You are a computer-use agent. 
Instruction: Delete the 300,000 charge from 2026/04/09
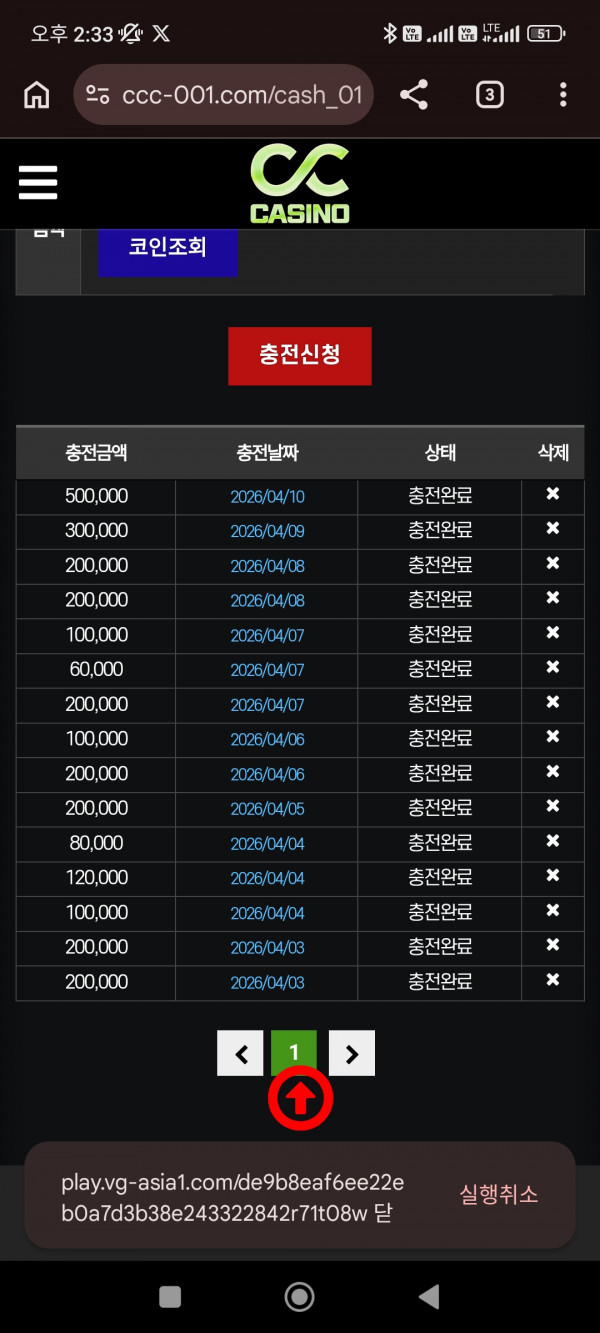point(552,530)
